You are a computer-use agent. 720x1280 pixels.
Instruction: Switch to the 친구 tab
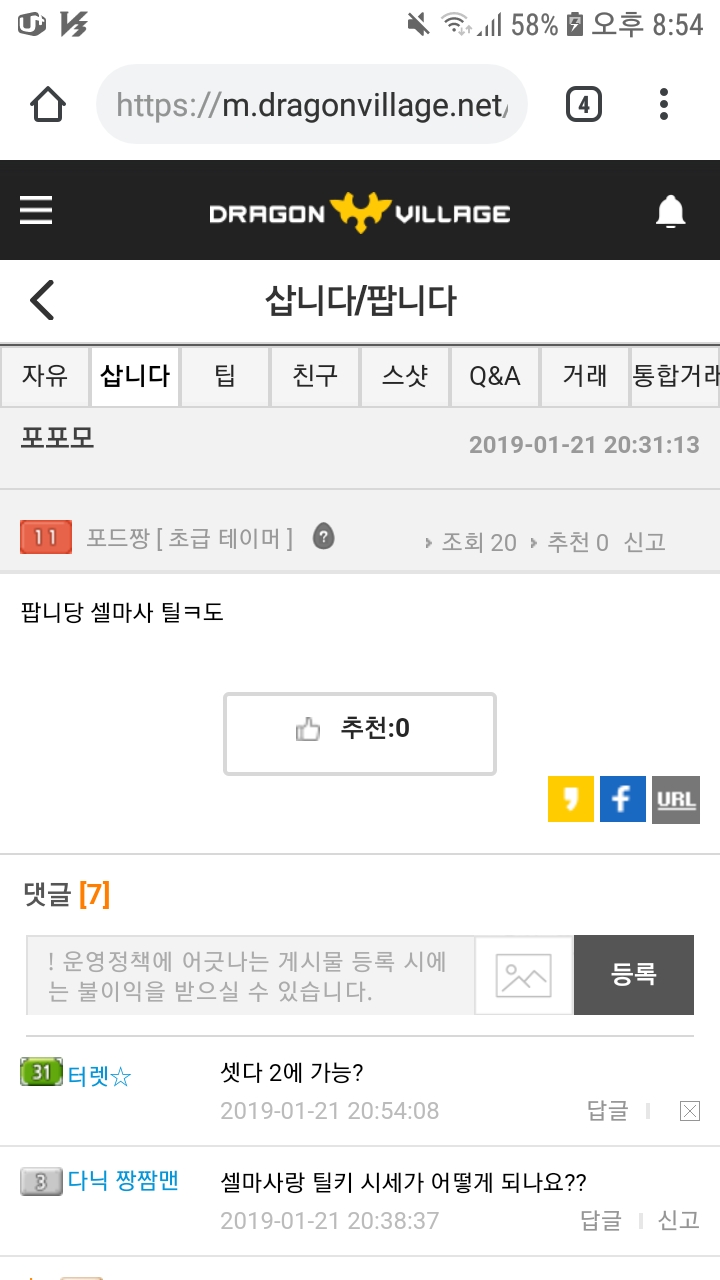(315, 377)
